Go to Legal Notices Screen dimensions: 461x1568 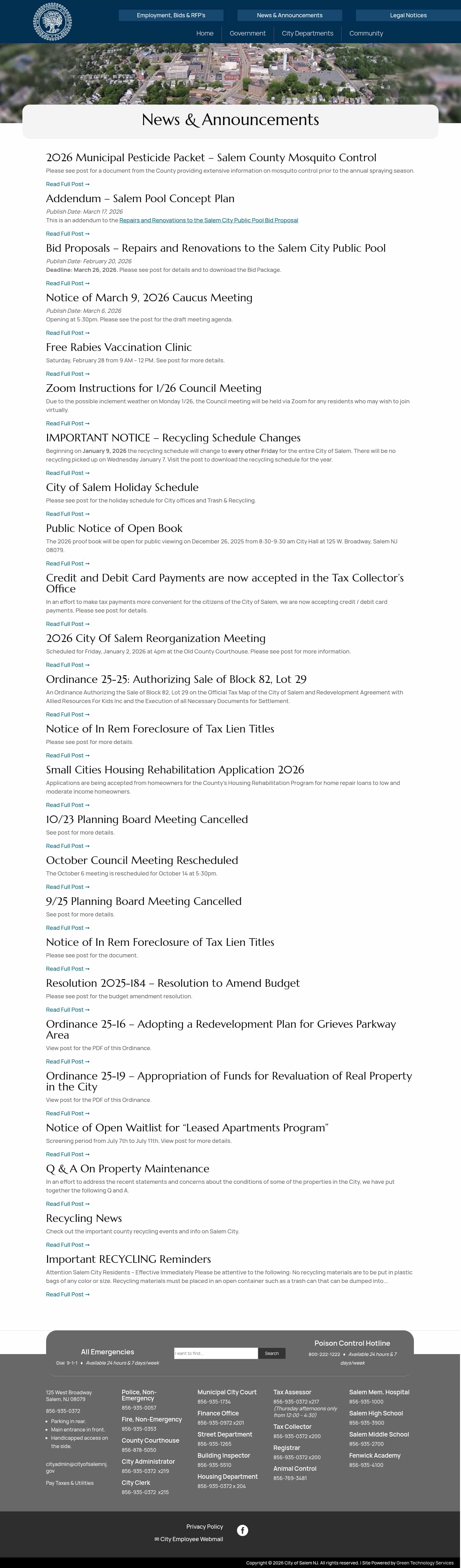[408, 15]
